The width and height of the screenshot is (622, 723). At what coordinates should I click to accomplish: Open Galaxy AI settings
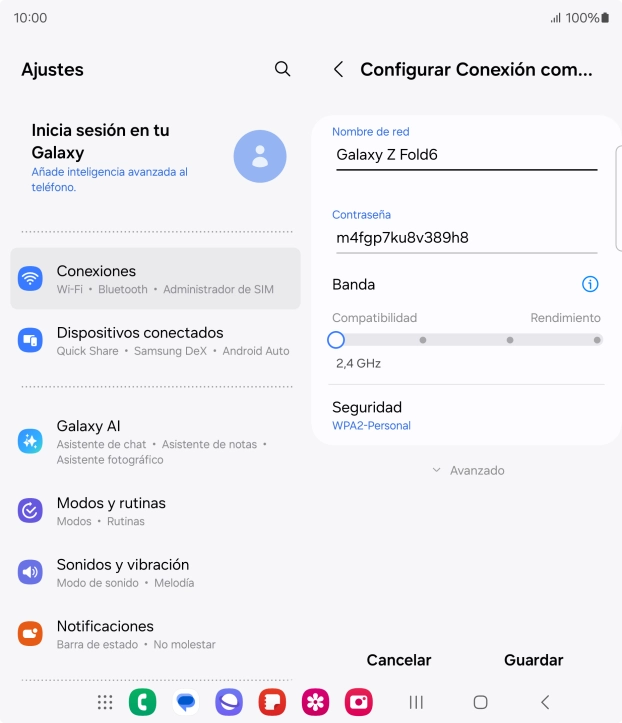click(x=155, y=441)
